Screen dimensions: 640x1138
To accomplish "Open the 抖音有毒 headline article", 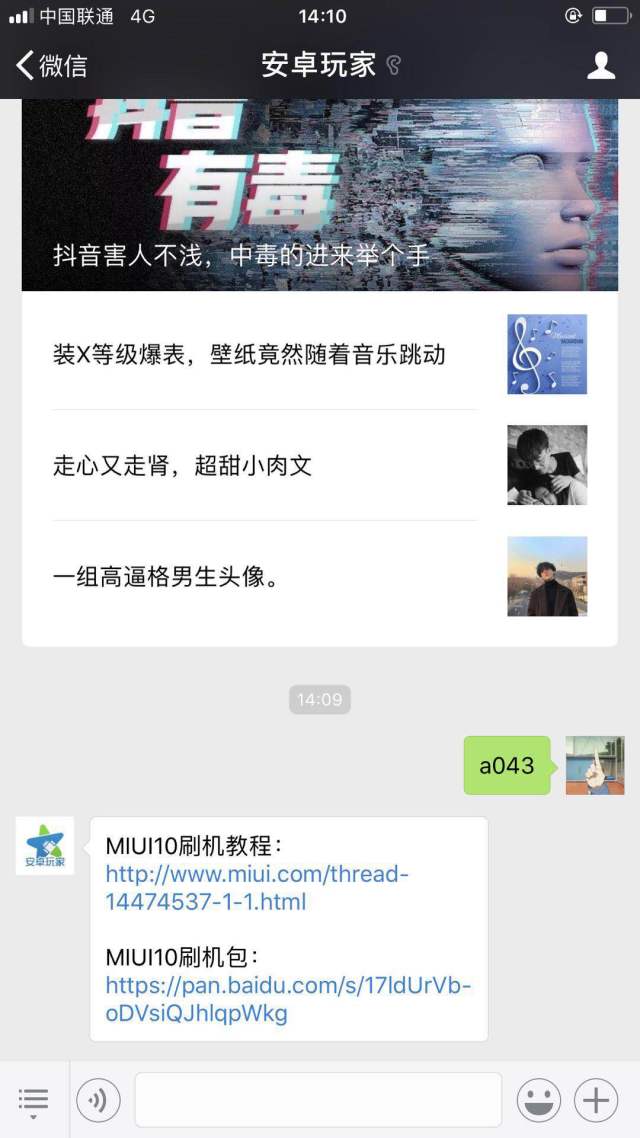I will (x=320, y=195).
